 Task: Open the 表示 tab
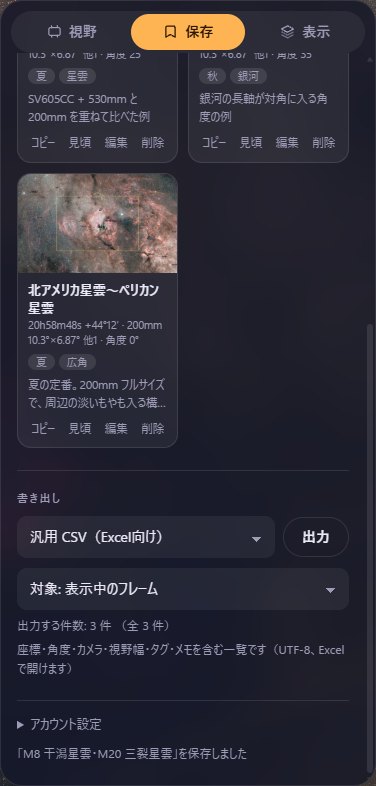pos(305,32)
